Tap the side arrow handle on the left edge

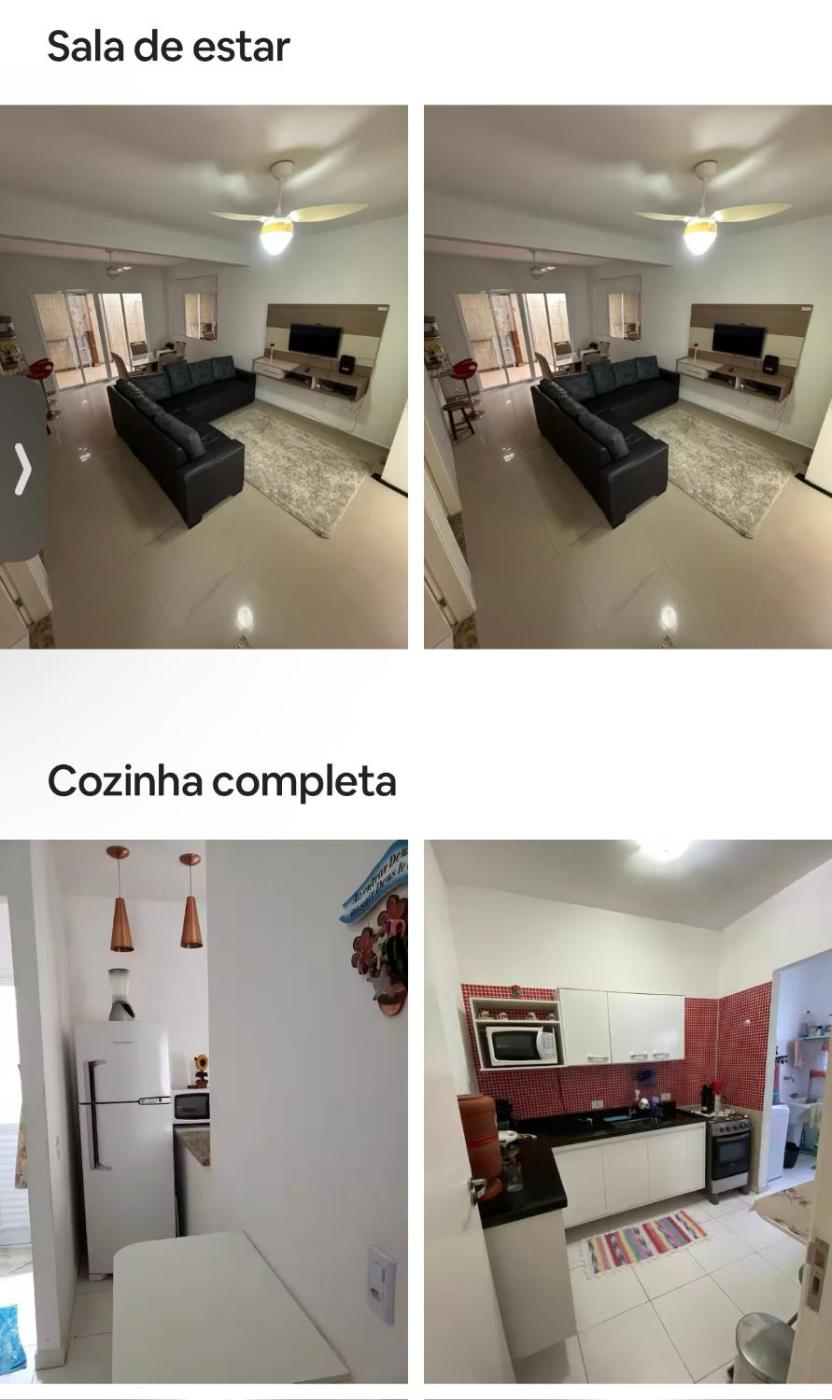point(22,469)
